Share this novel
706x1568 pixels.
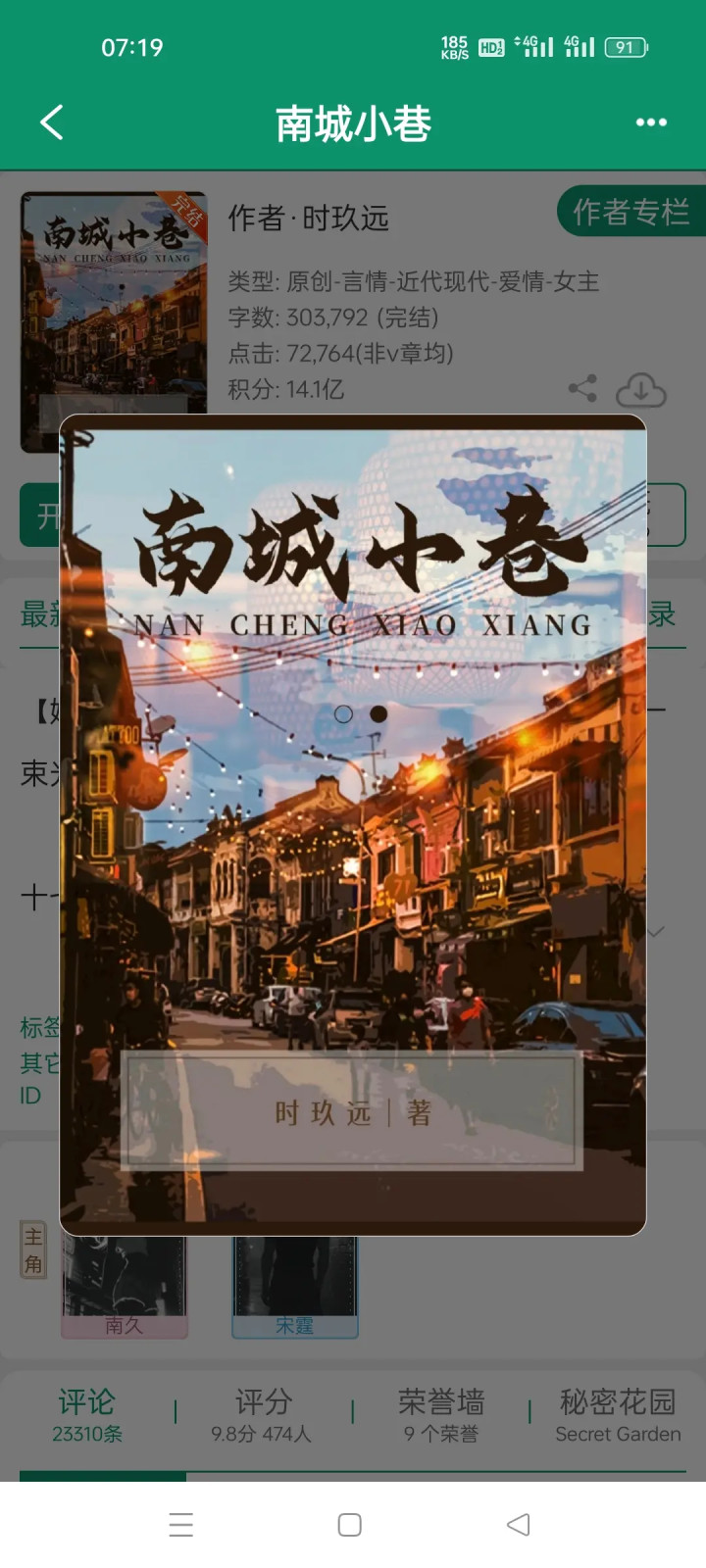click(582, 388)
